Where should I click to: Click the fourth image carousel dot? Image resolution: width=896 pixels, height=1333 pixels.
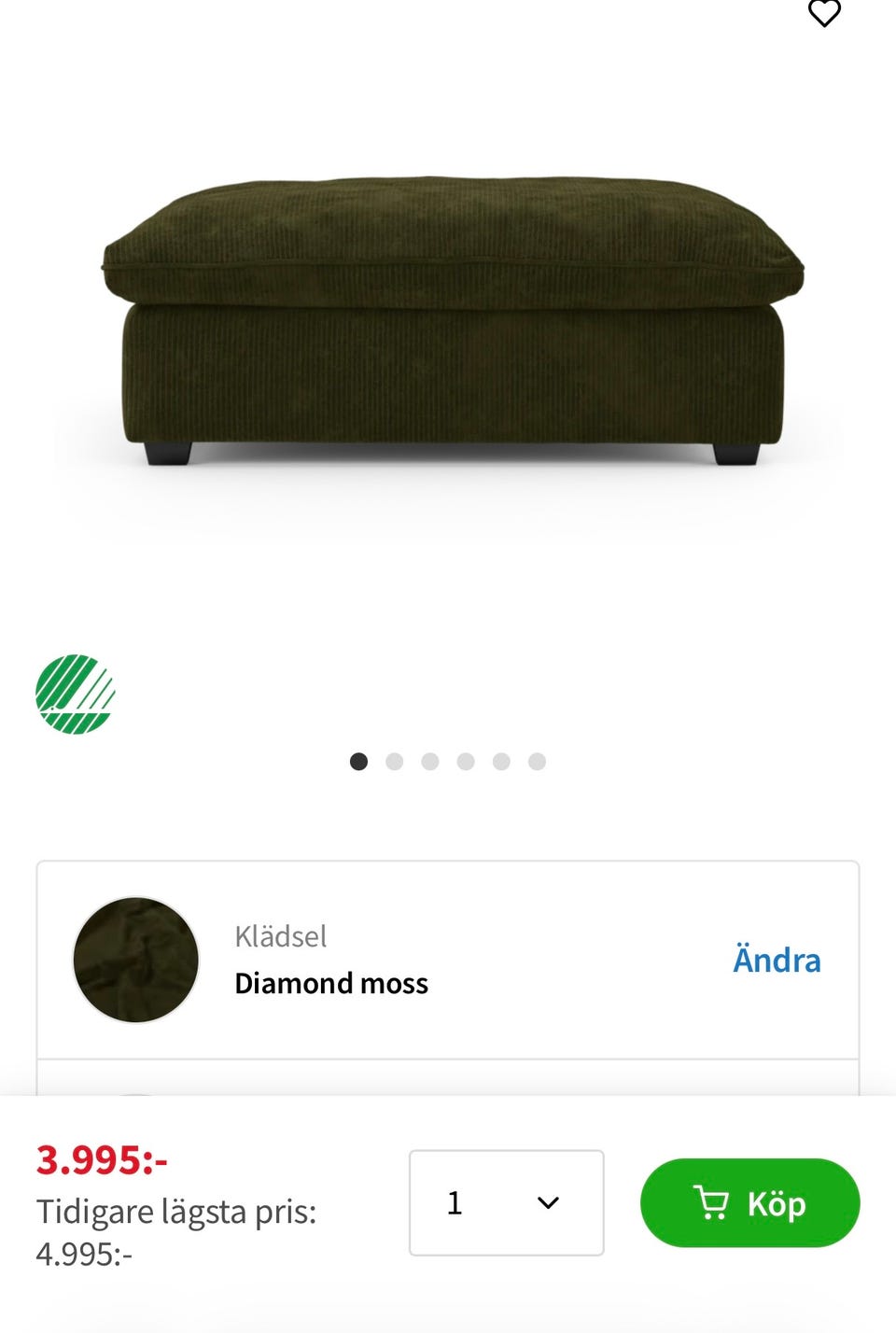tap(466, 762)
